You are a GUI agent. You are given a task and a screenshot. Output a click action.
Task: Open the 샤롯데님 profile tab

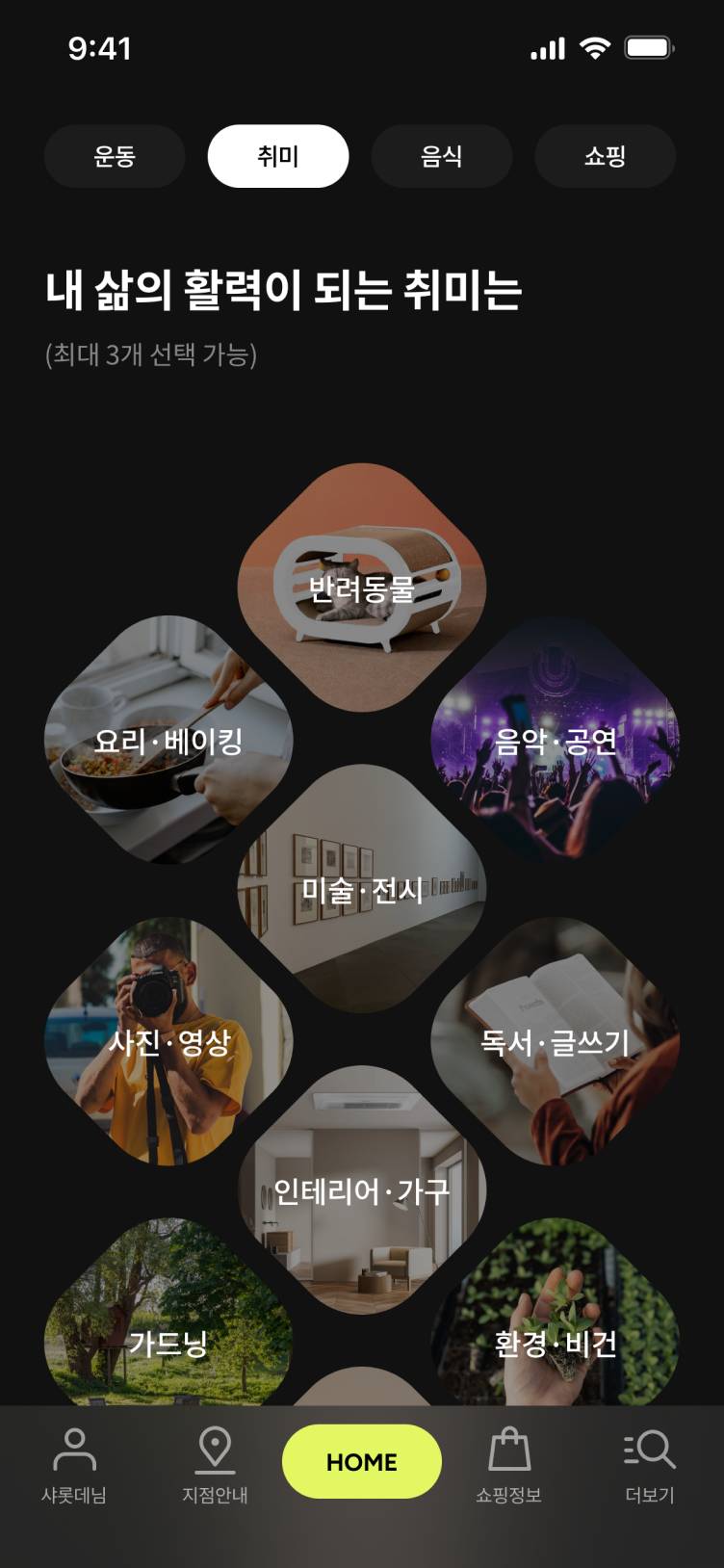pyautogui.click(x=74, y=1466)
